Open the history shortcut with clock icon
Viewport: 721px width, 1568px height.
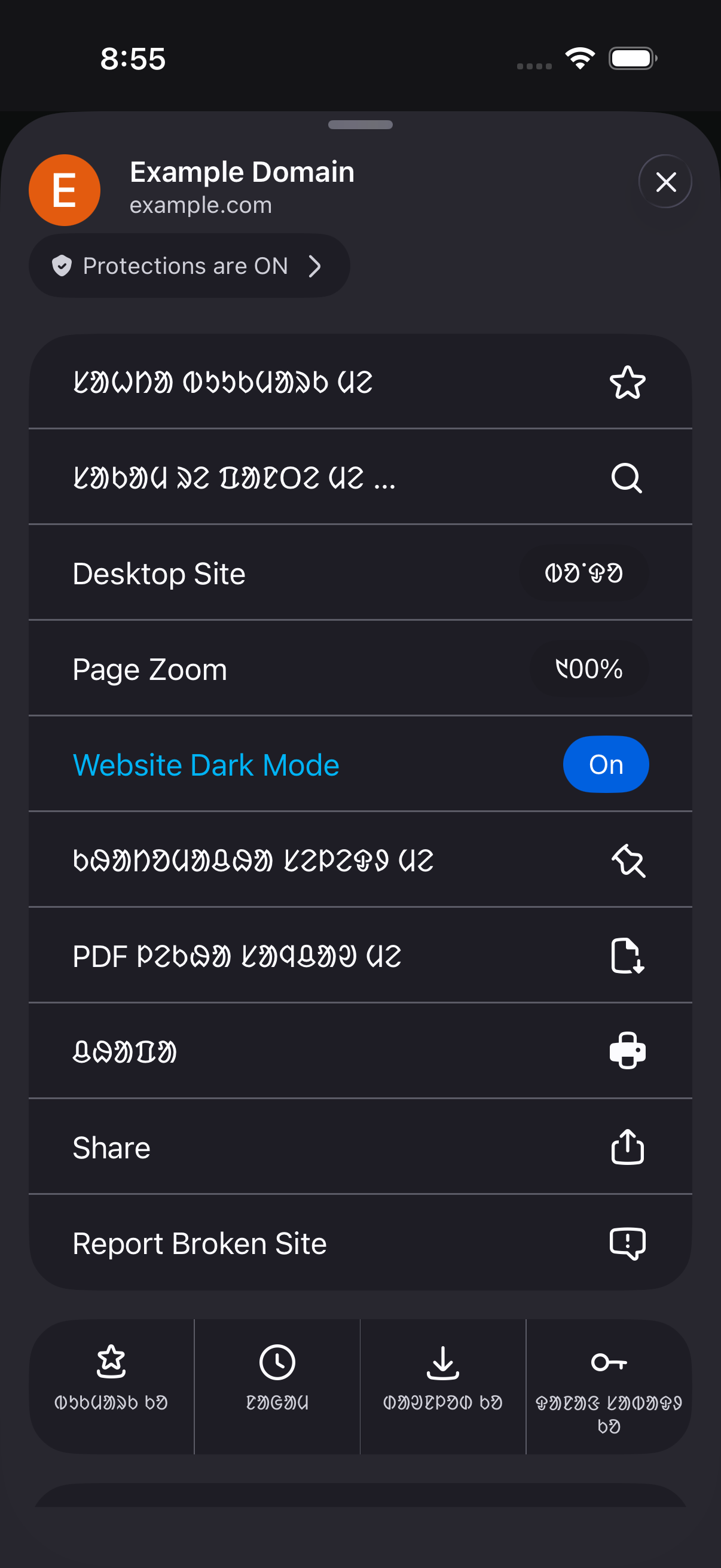click(x=277, y=1386)
